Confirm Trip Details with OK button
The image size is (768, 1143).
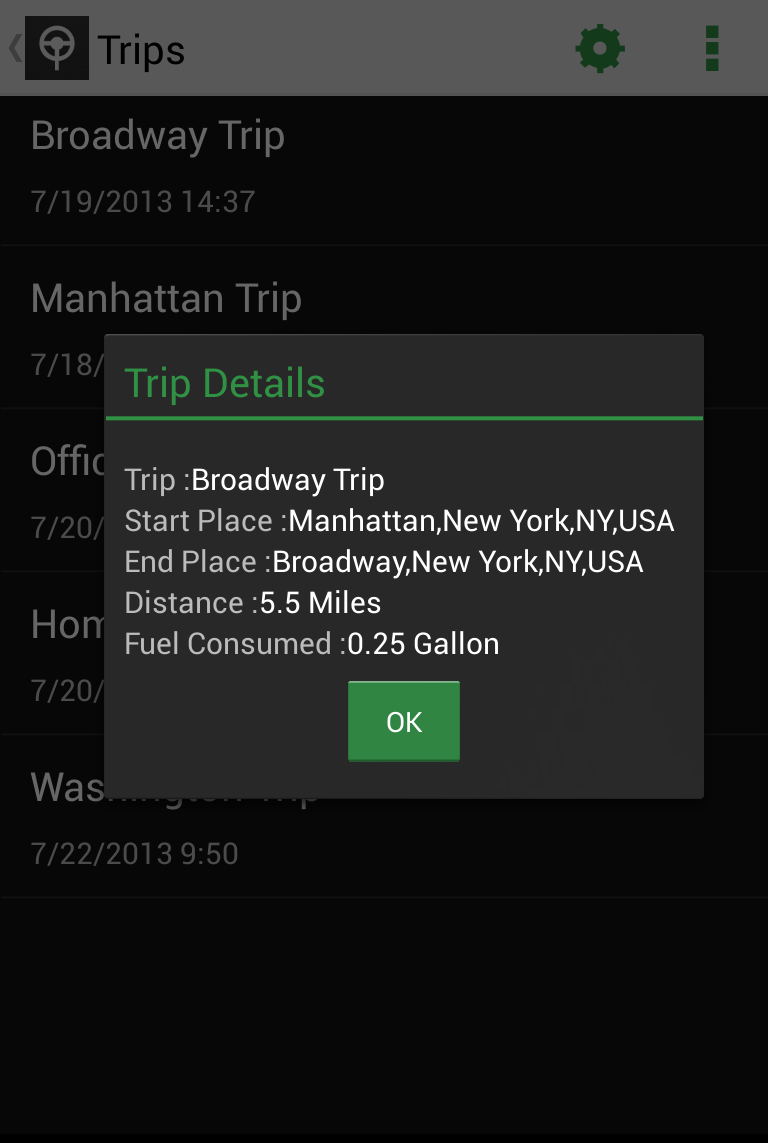tap(403, 721)
